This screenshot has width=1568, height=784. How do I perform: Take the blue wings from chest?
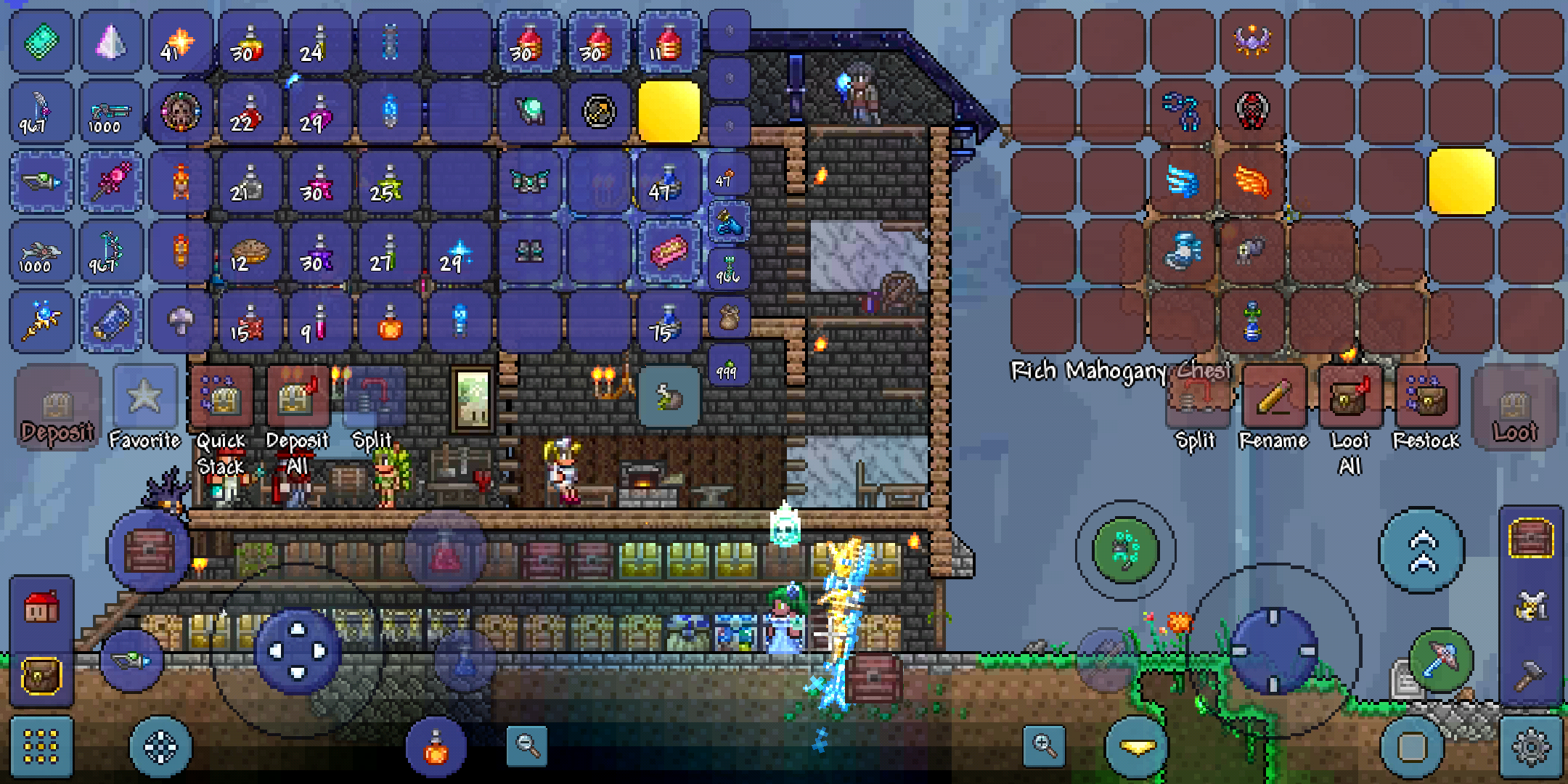pos(1183,181)
